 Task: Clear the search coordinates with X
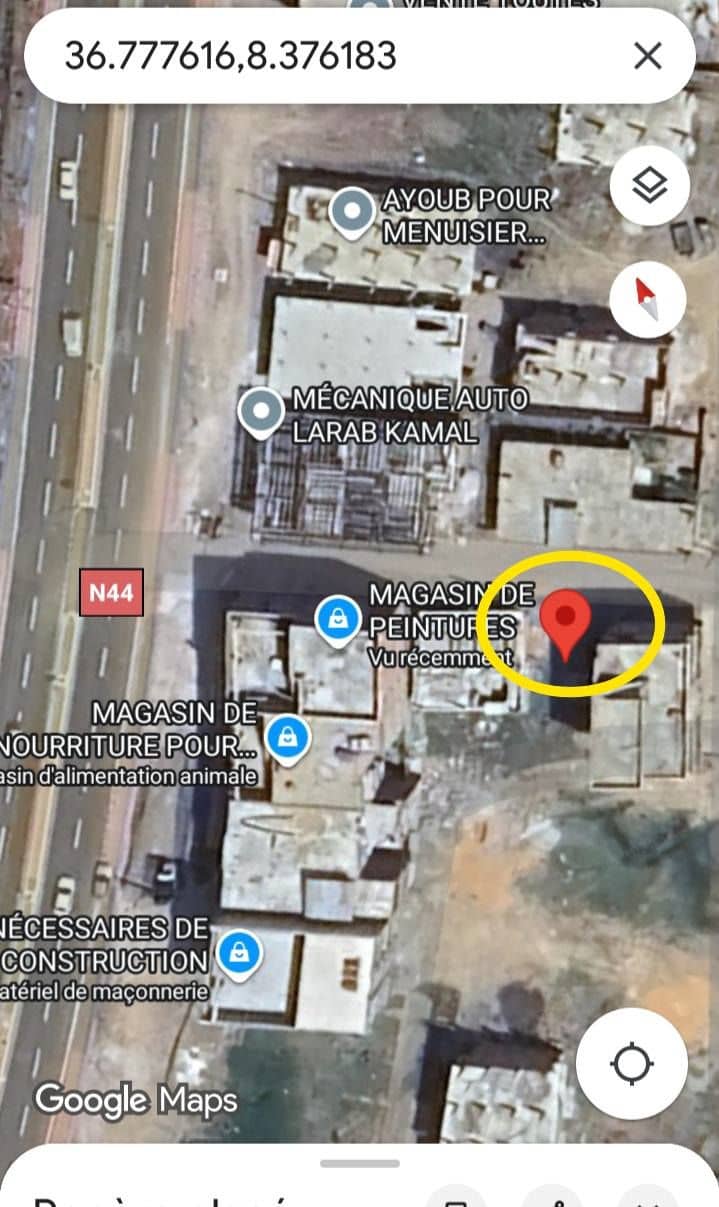(x=648, y=56)
